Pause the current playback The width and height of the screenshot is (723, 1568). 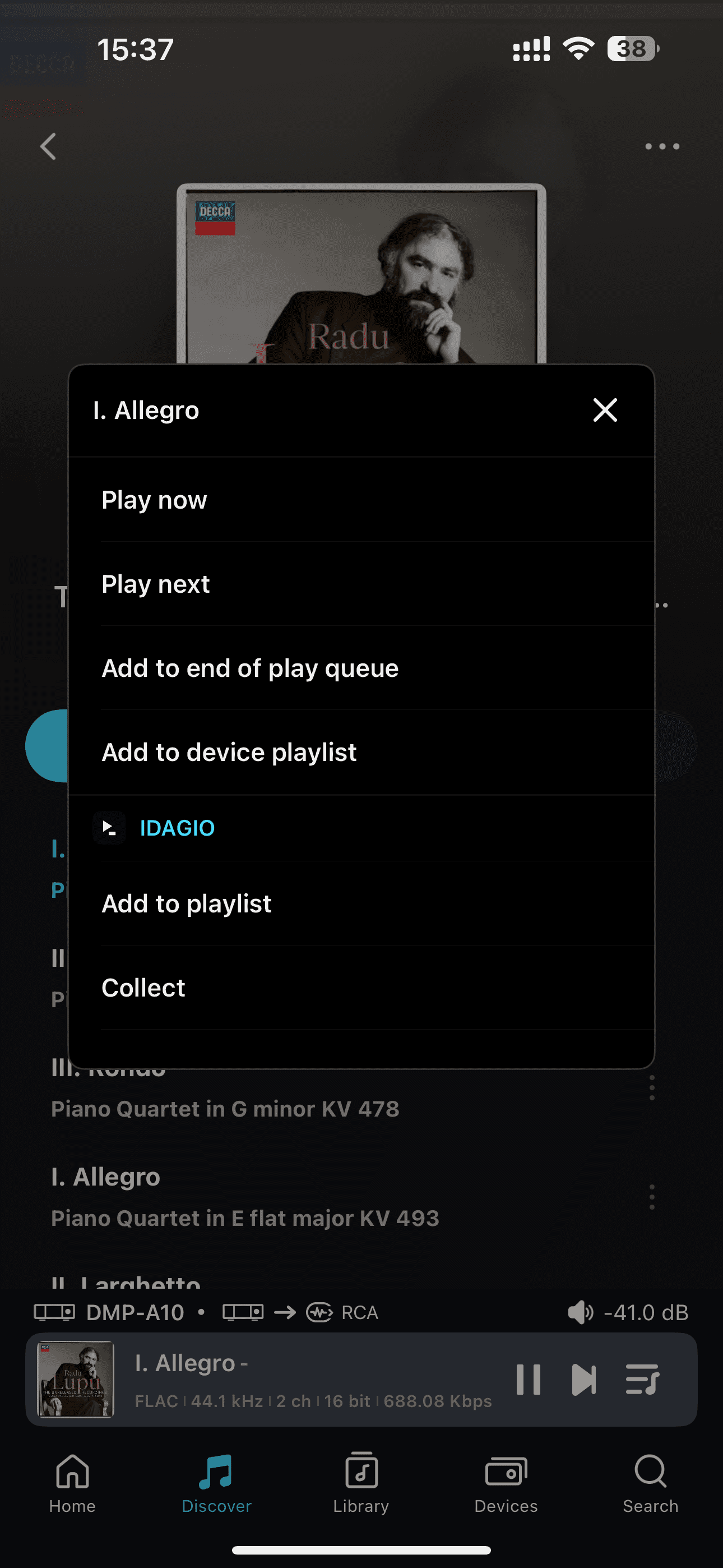click(x=527, y=1380)
